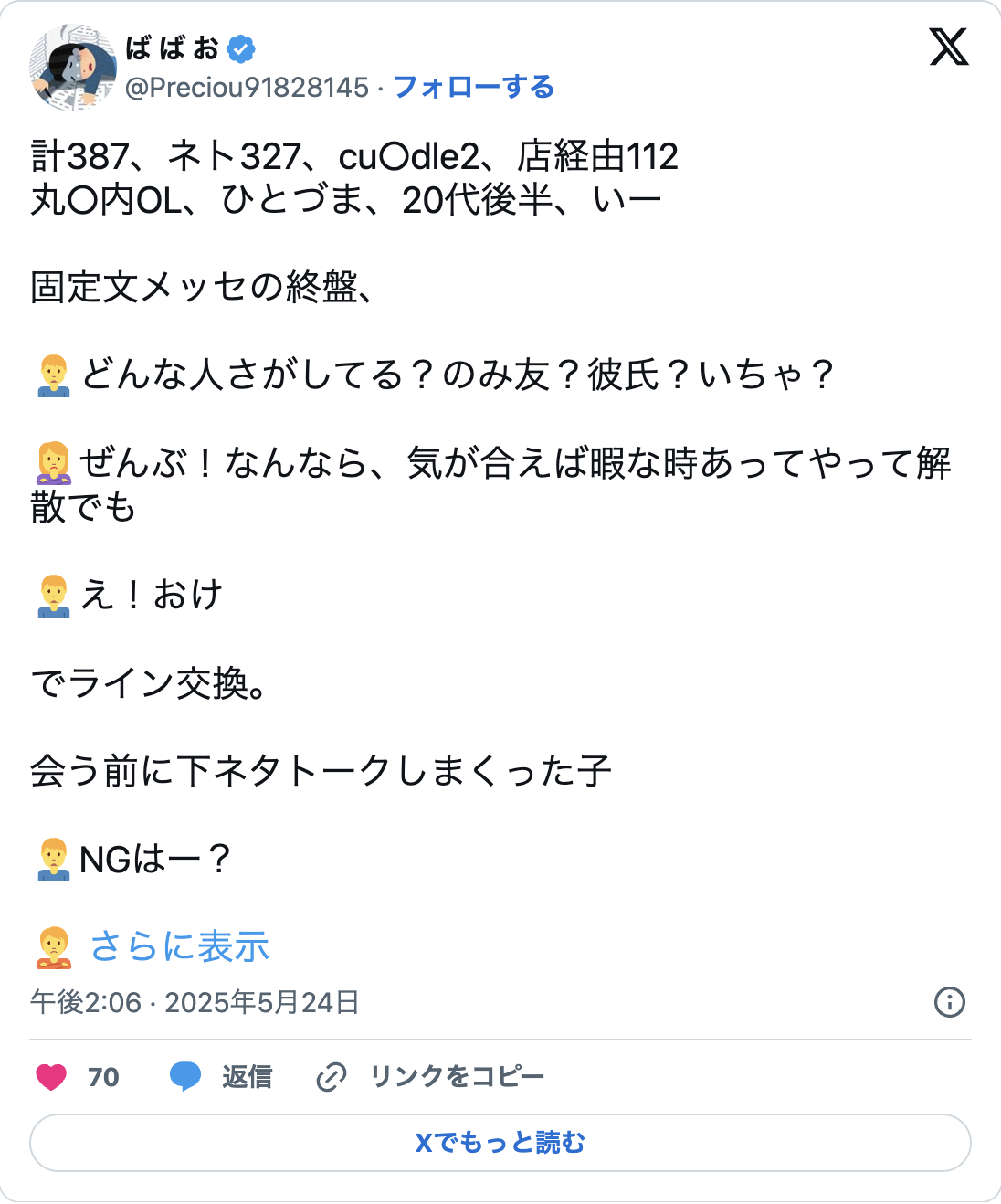The width and height of the screenshot is (1001, 1204).
Task: Open the @Preciou91828145 handle
Action: click(x=247, y=88)
